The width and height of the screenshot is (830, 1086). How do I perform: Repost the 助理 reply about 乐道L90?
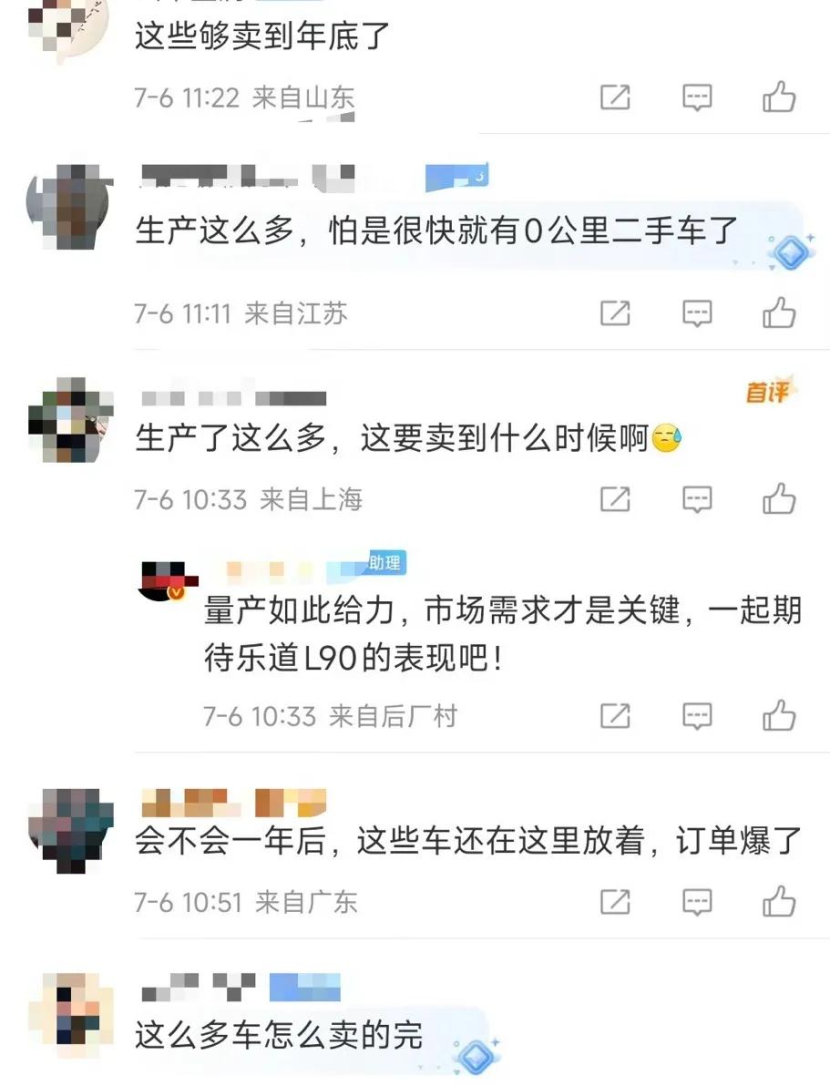pyautogui.click(x=615, y=716)
